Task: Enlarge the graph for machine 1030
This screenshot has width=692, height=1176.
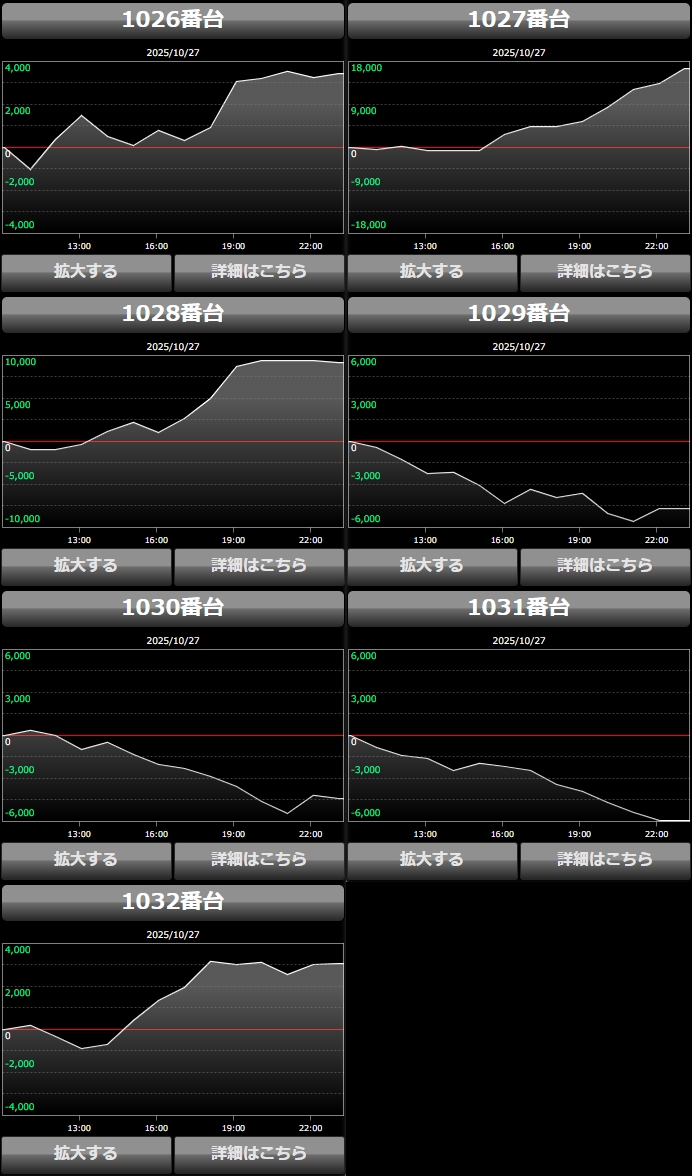Action: point(86,860)
